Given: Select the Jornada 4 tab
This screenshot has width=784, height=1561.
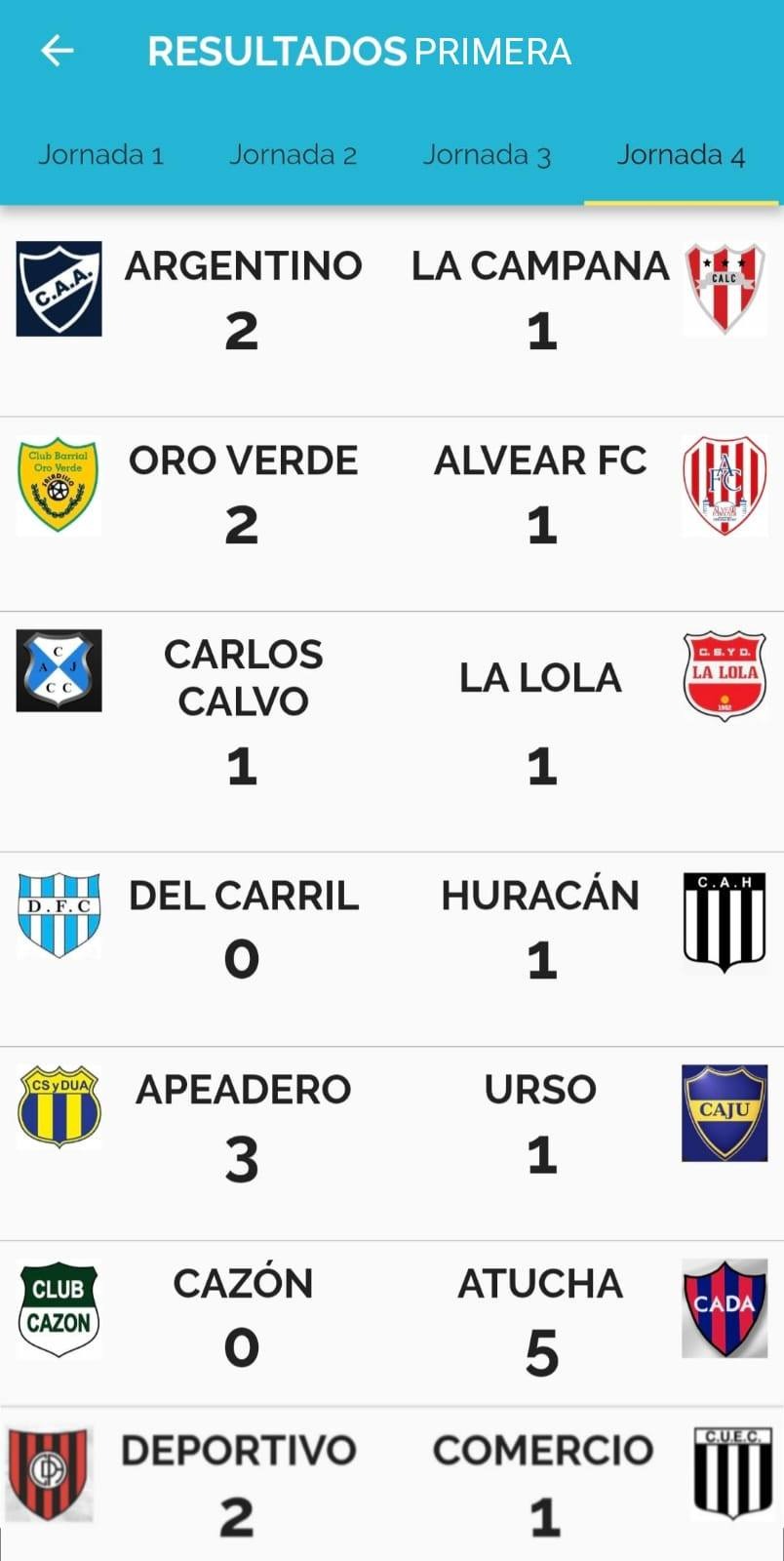Looking at the screenshot, I should click(680, 155).
